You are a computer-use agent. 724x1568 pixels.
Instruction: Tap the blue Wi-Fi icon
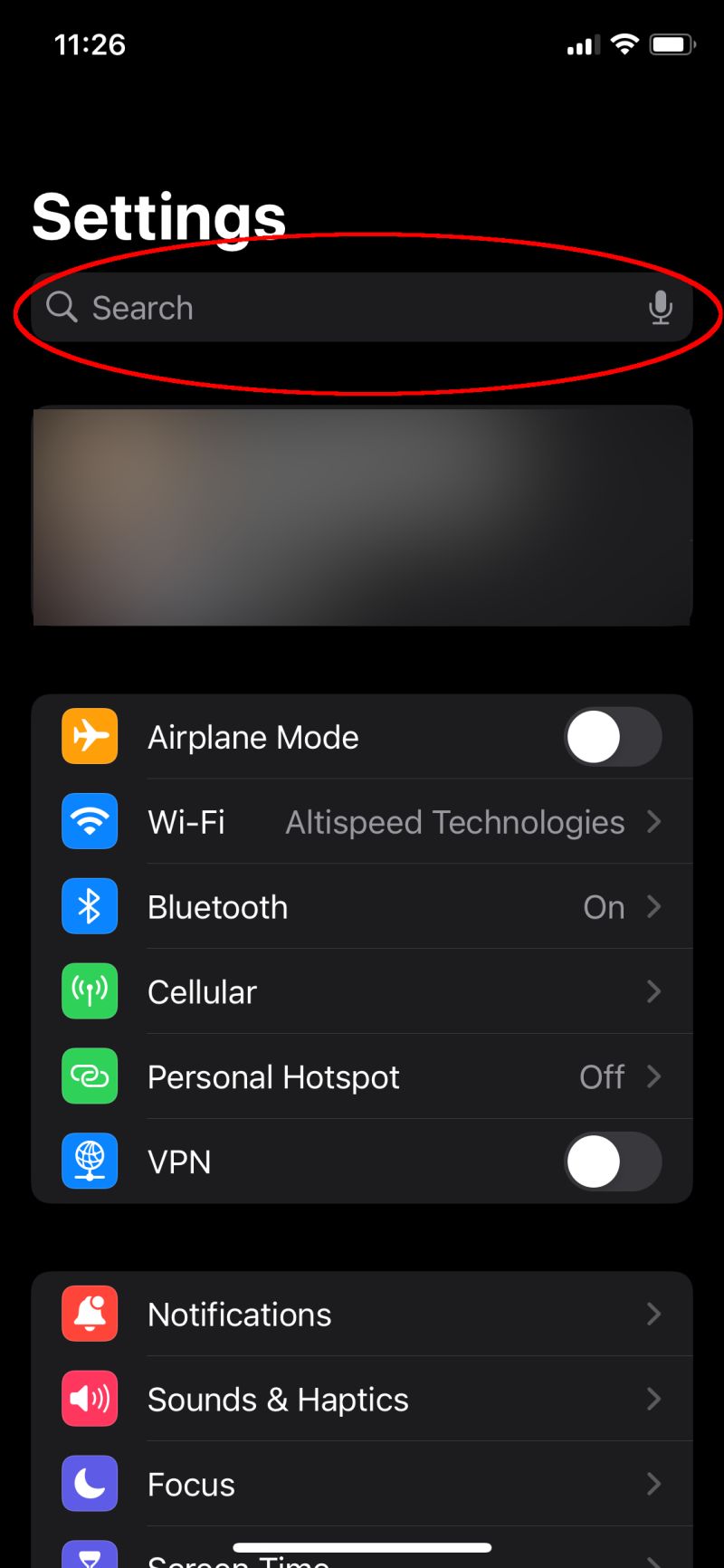coord(90,821)
